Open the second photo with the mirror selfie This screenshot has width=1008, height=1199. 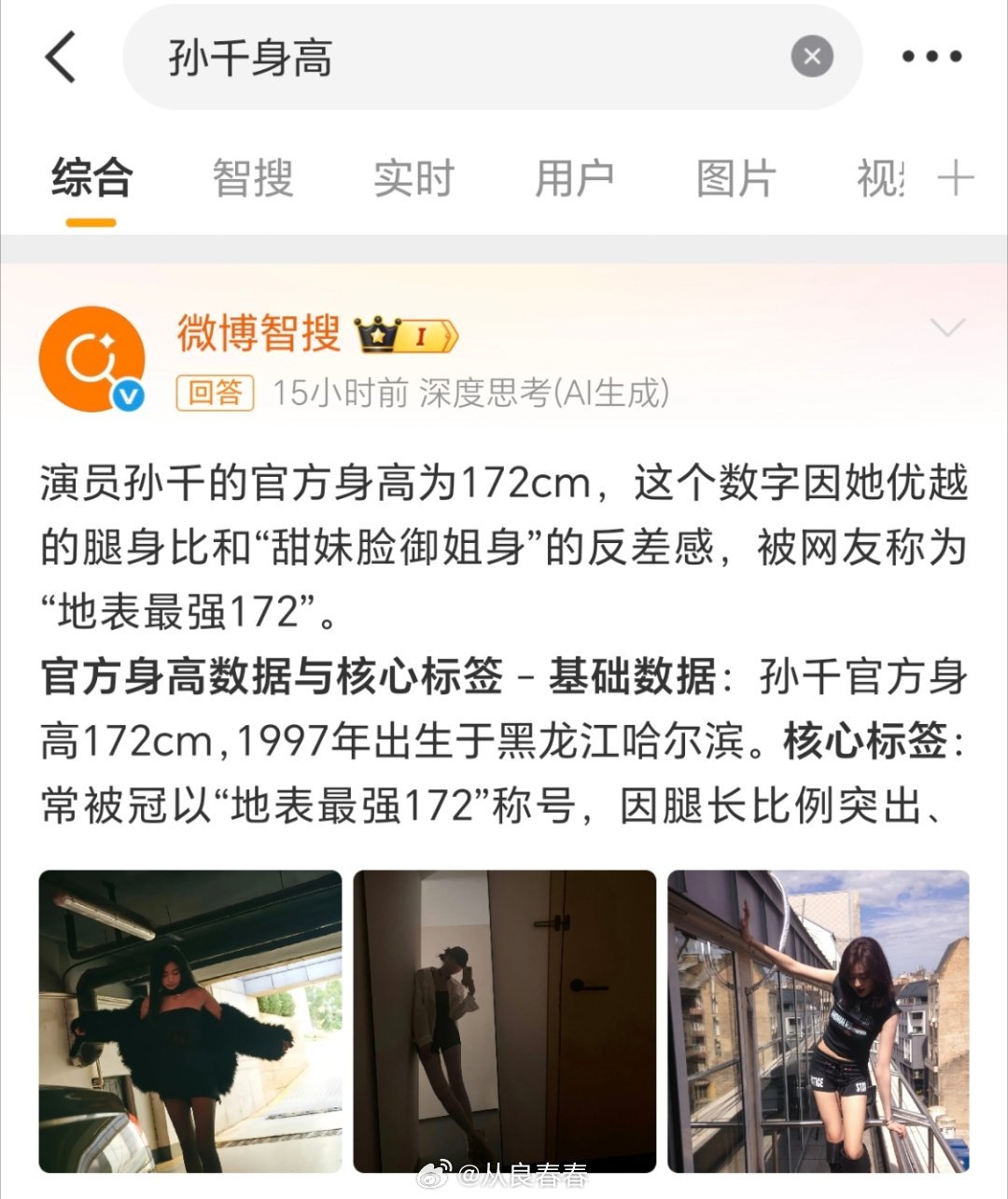click(x=505, y=1022)
